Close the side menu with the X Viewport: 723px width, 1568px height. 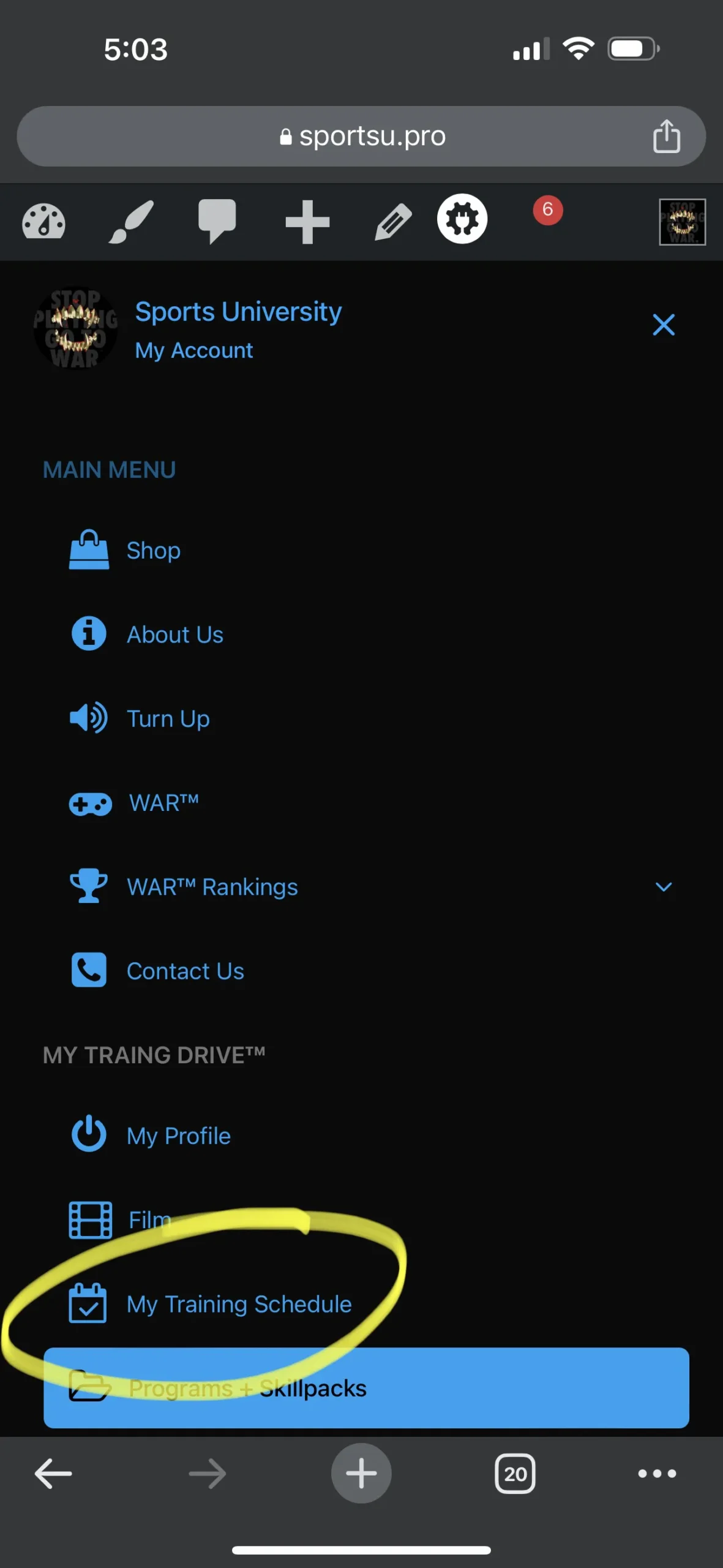coord(664,325)
